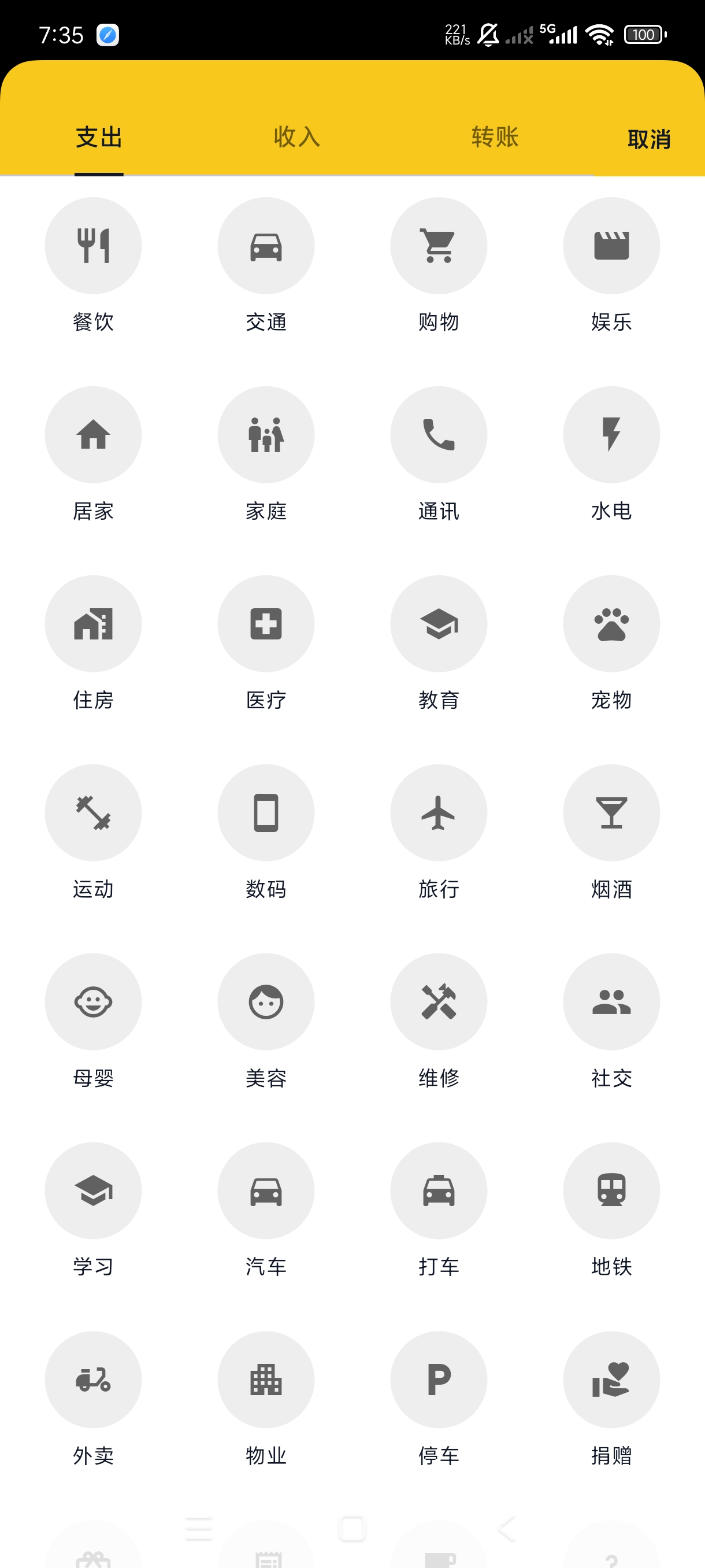Switch to the 收入 tab
This screenshot has height=1568, width=705.
pos(297,137)
